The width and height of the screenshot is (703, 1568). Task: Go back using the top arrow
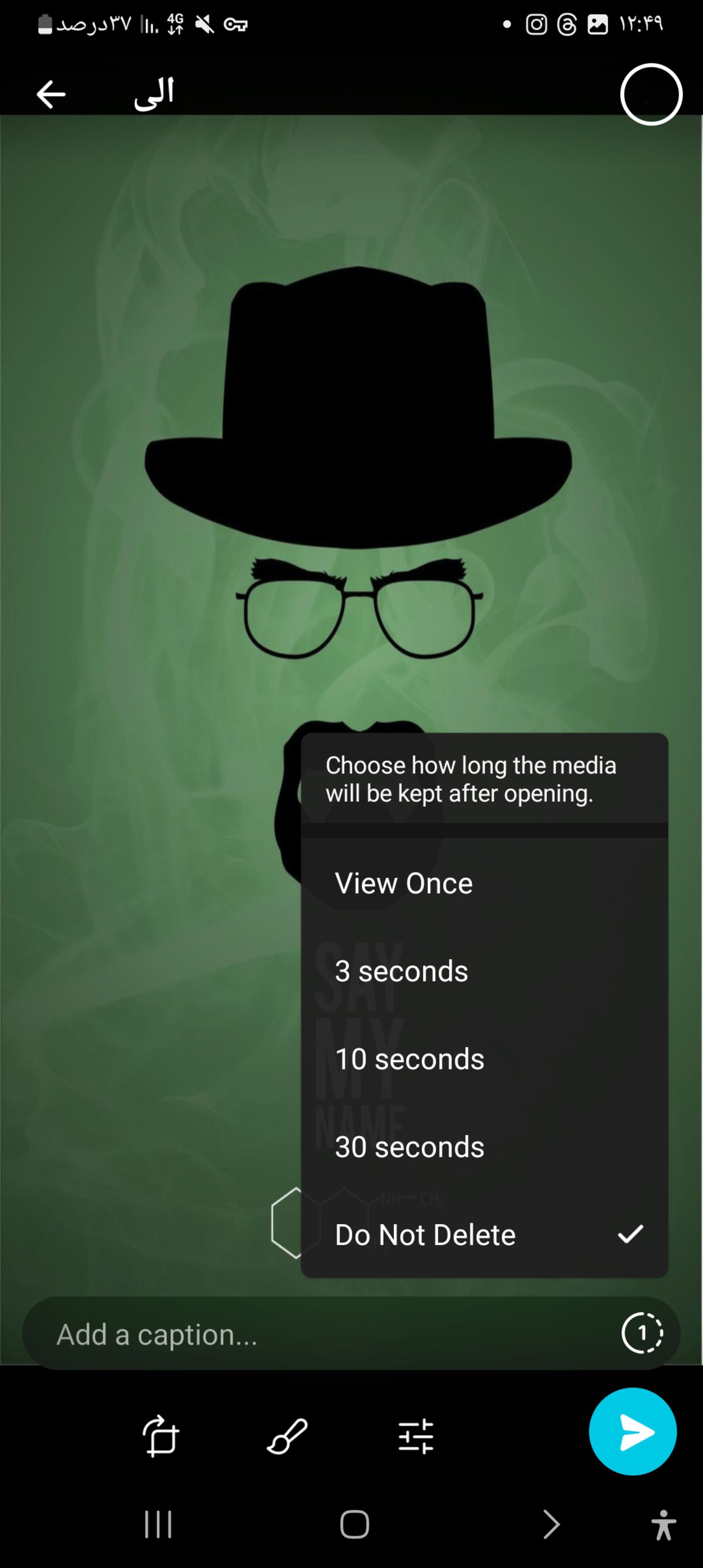[x=51, y=94]
